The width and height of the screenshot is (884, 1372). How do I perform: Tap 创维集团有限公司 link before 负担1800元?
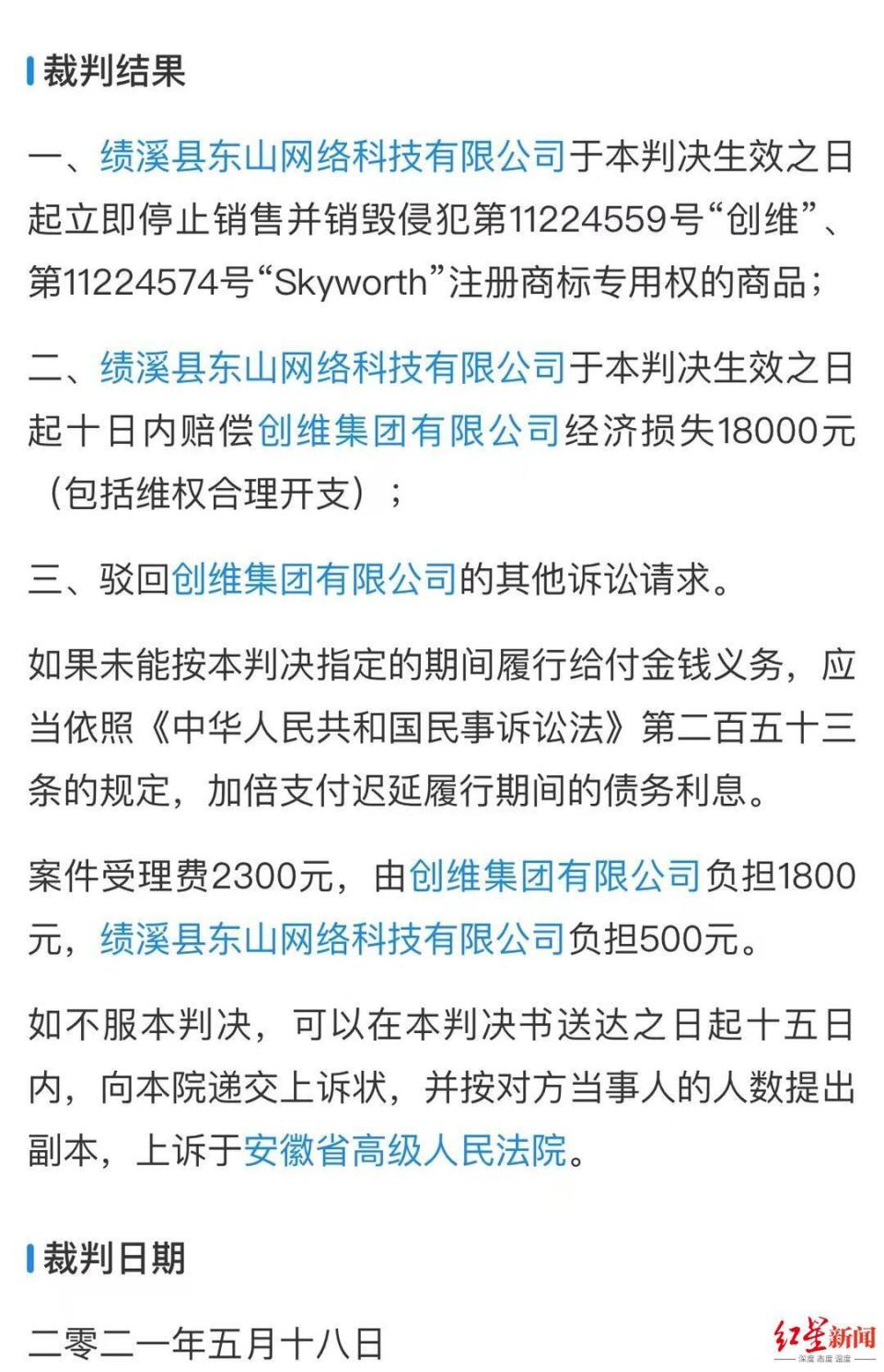pos(554,876)
